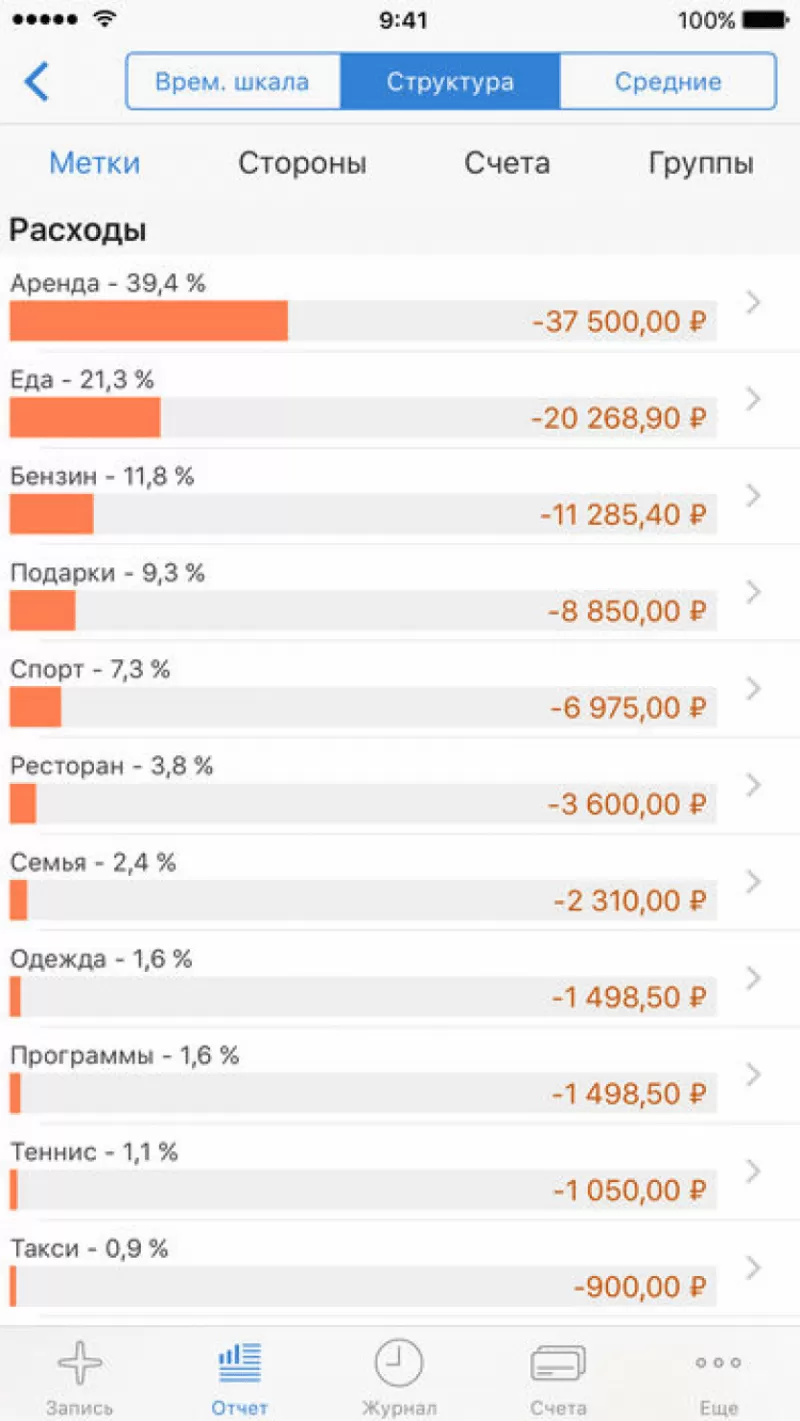Open the Еще tab
The width and height of the screenshot is (800, 1421).
[718, 1377]
